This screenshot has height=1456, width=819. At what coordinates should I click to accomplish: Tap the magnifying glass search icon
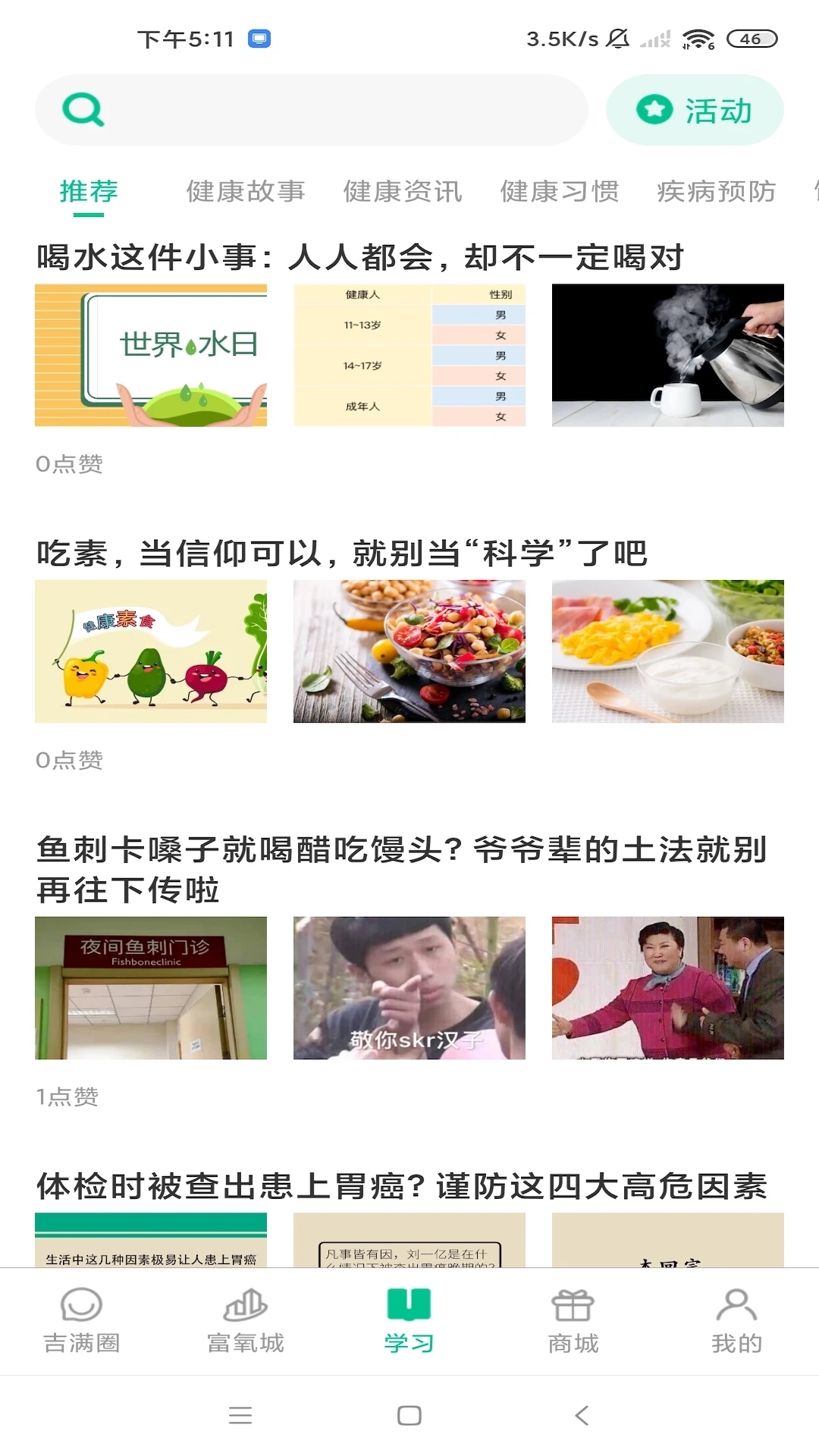tap(85, 109)
